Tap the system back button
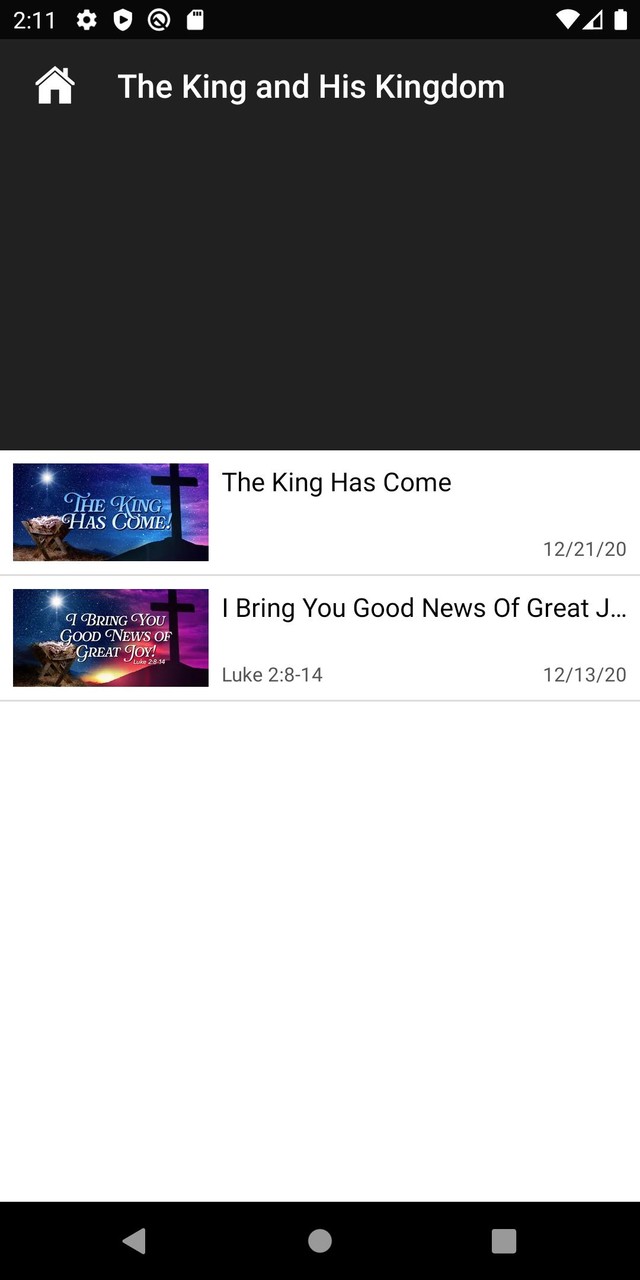This screenshot has width=640, height=1280. 134,1241
